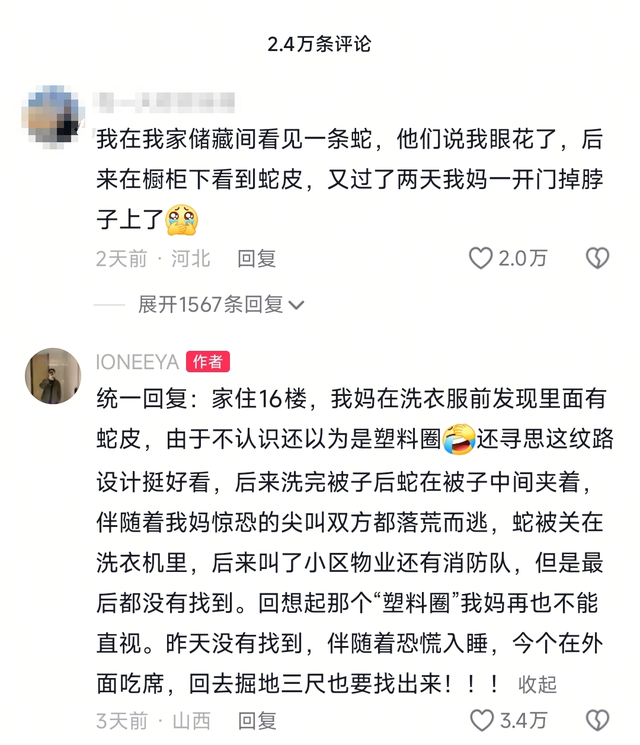The width and height of the screenshot is (640, 745).
Task: Like IONEEYA's comment with 3.4万 likes
Action: click(x=482, y=720)
